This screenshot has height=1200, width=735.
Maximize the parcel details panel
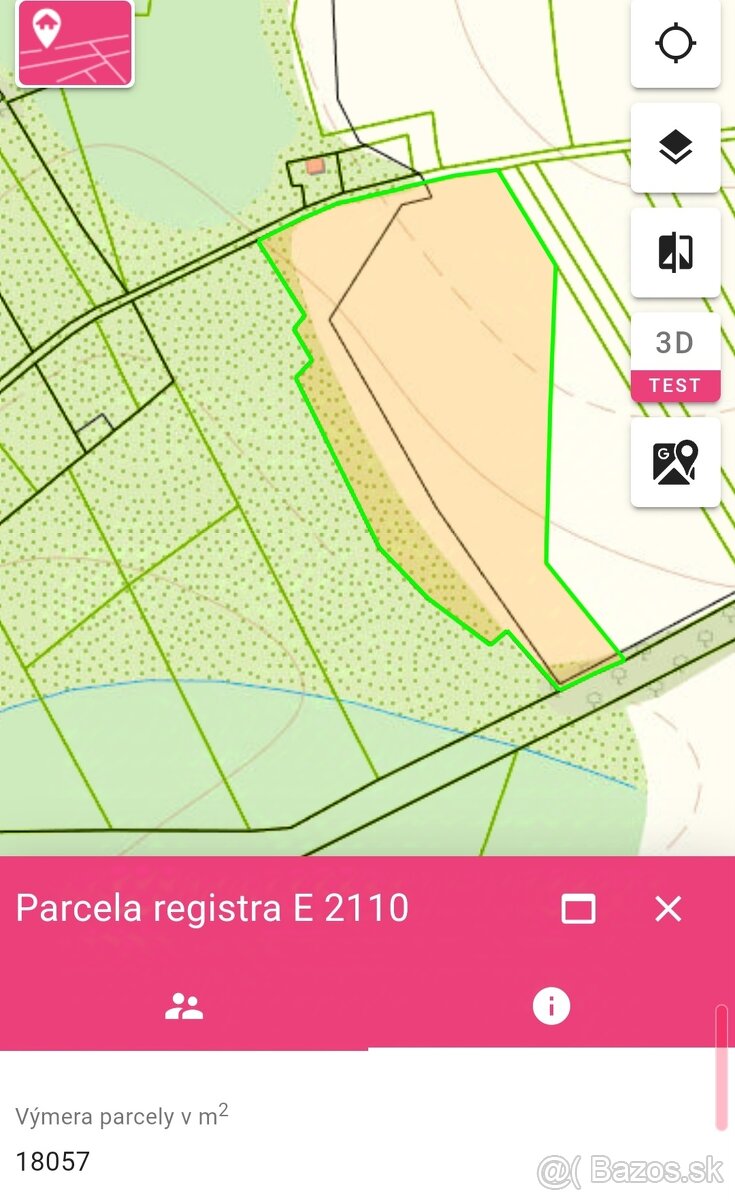tap(578, 908)
